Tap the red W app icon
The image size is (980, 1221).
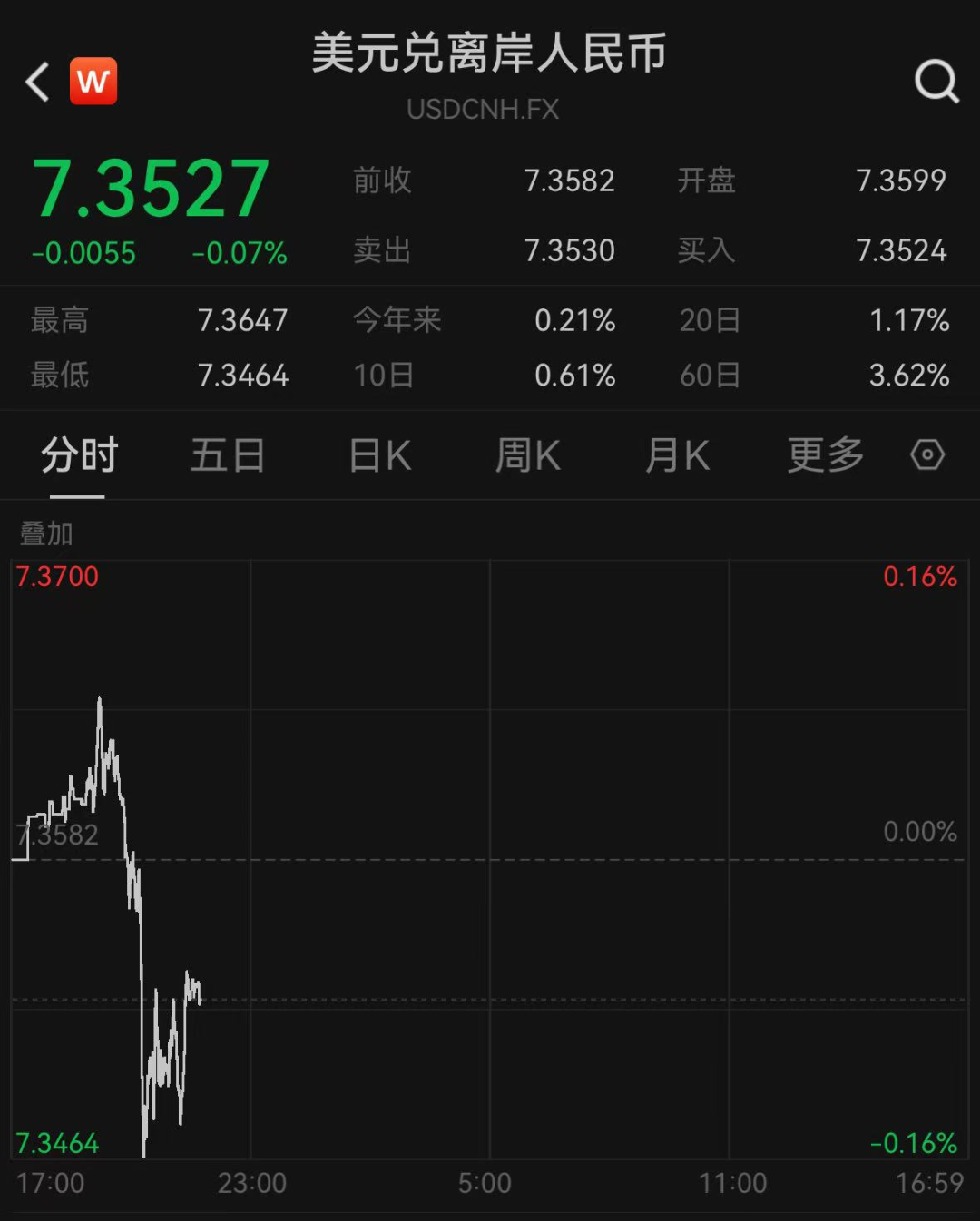click(93, 82)
